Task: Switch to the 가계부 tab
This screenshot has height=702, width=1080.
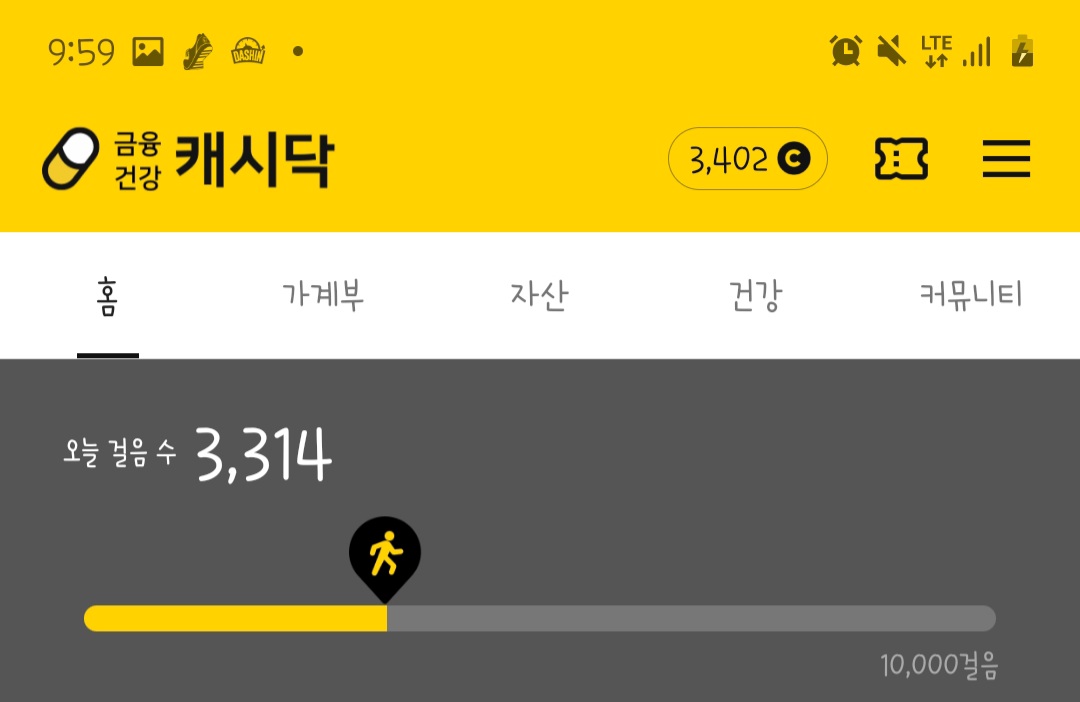Action: [x=322, y=295]
